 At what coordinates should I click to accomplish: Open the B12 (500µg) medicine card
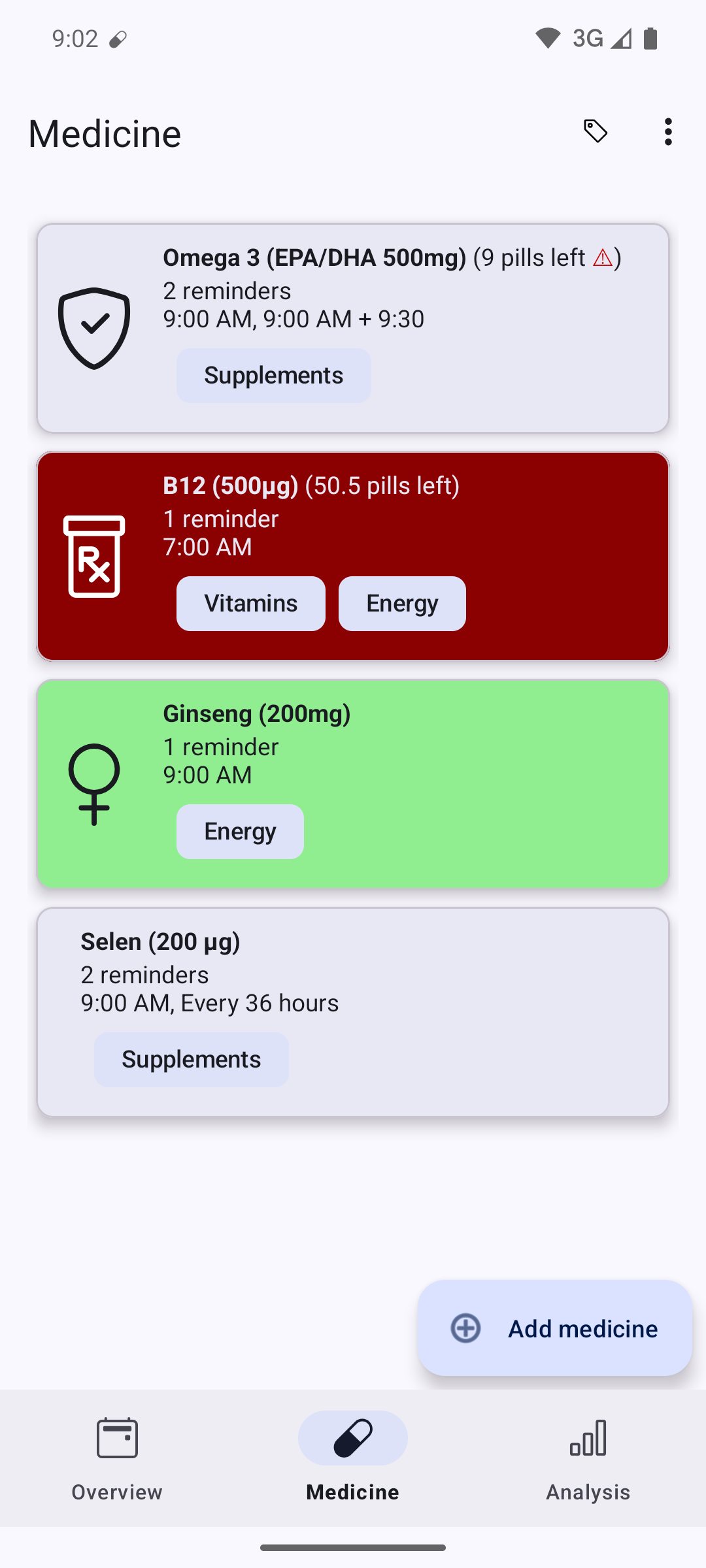pos(353,556)
